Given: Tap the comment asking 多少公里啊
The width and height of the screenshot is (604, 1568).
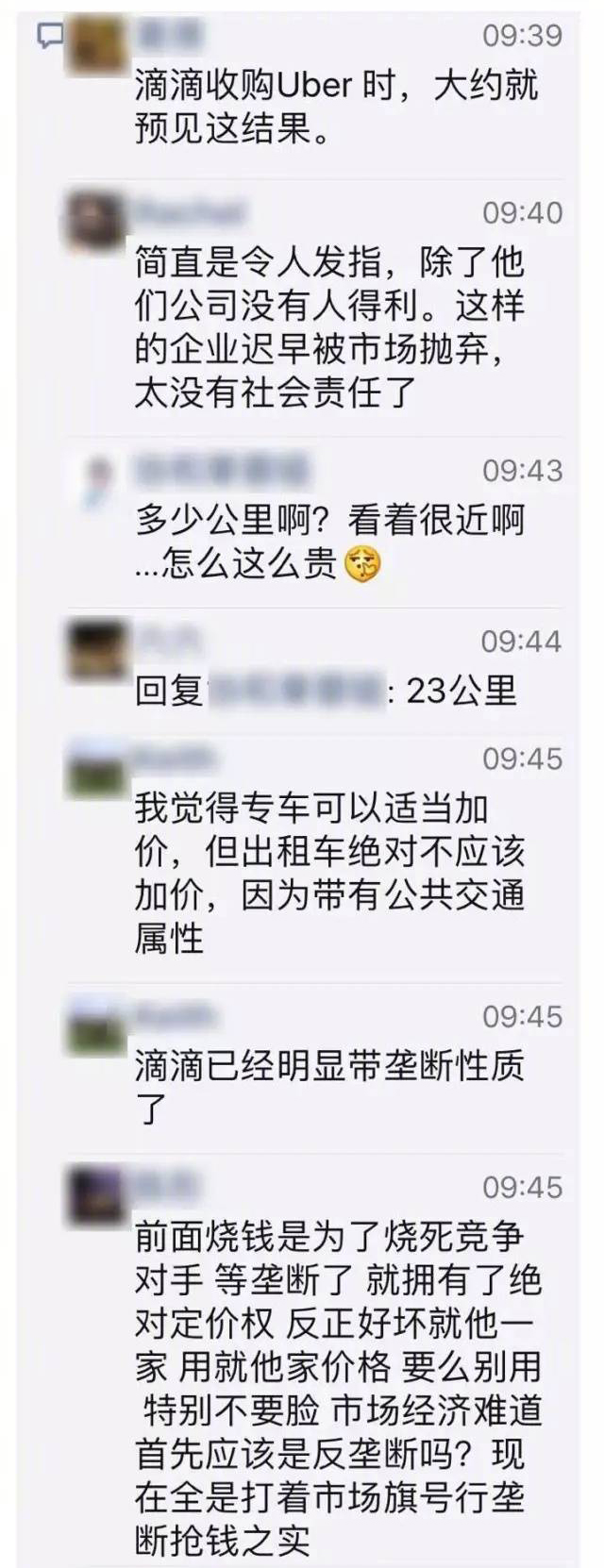Looking at the screenshot, I should 328,542.
